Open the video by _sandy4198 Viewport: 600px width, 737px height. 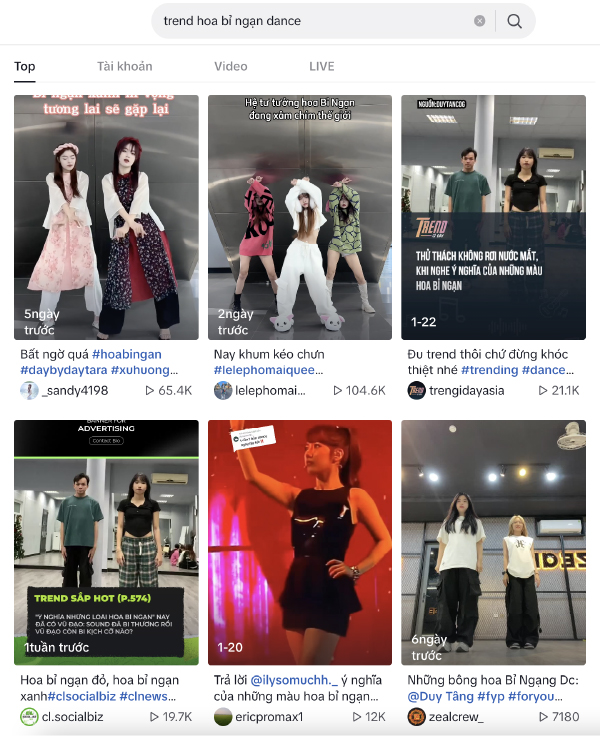point(106,217)
